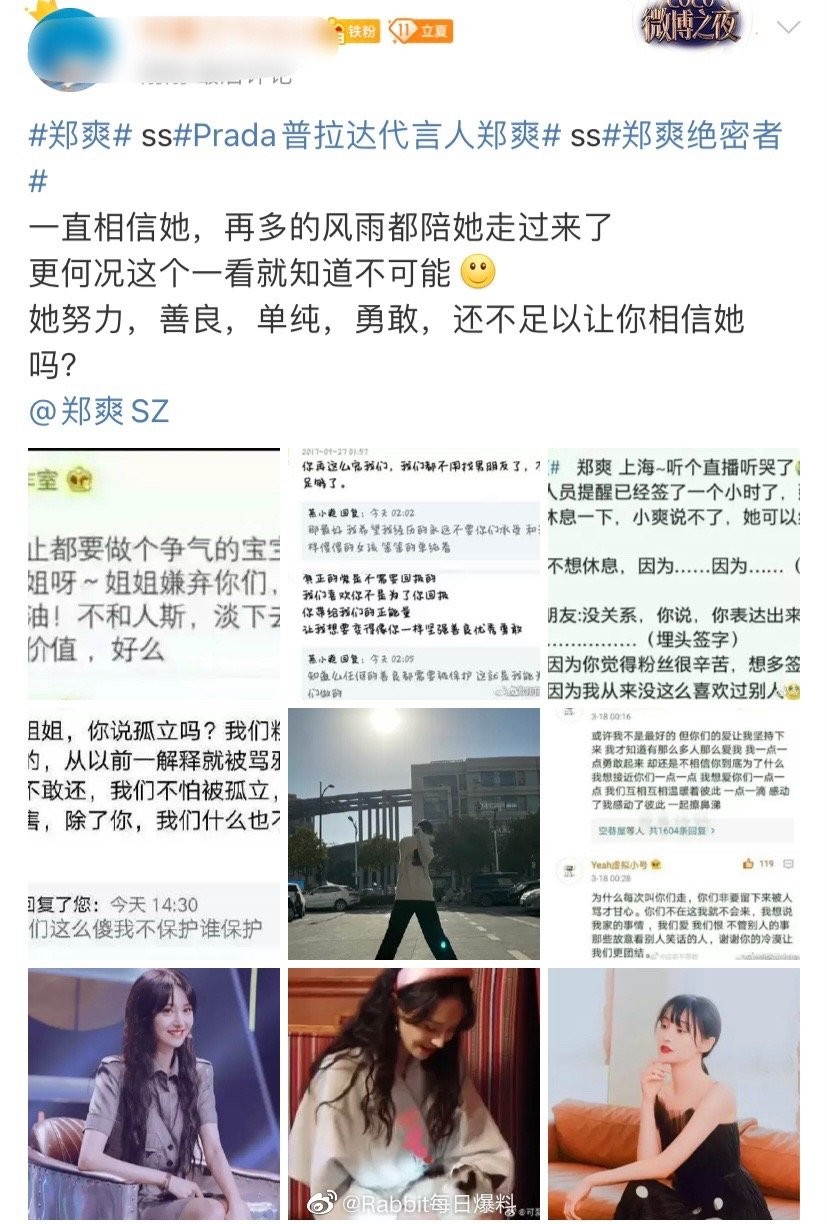Open the 你说孤立吗 text screenshot image
This screenshot has height=1224, width=827.
pyautogui.click(x=153, y=833)
